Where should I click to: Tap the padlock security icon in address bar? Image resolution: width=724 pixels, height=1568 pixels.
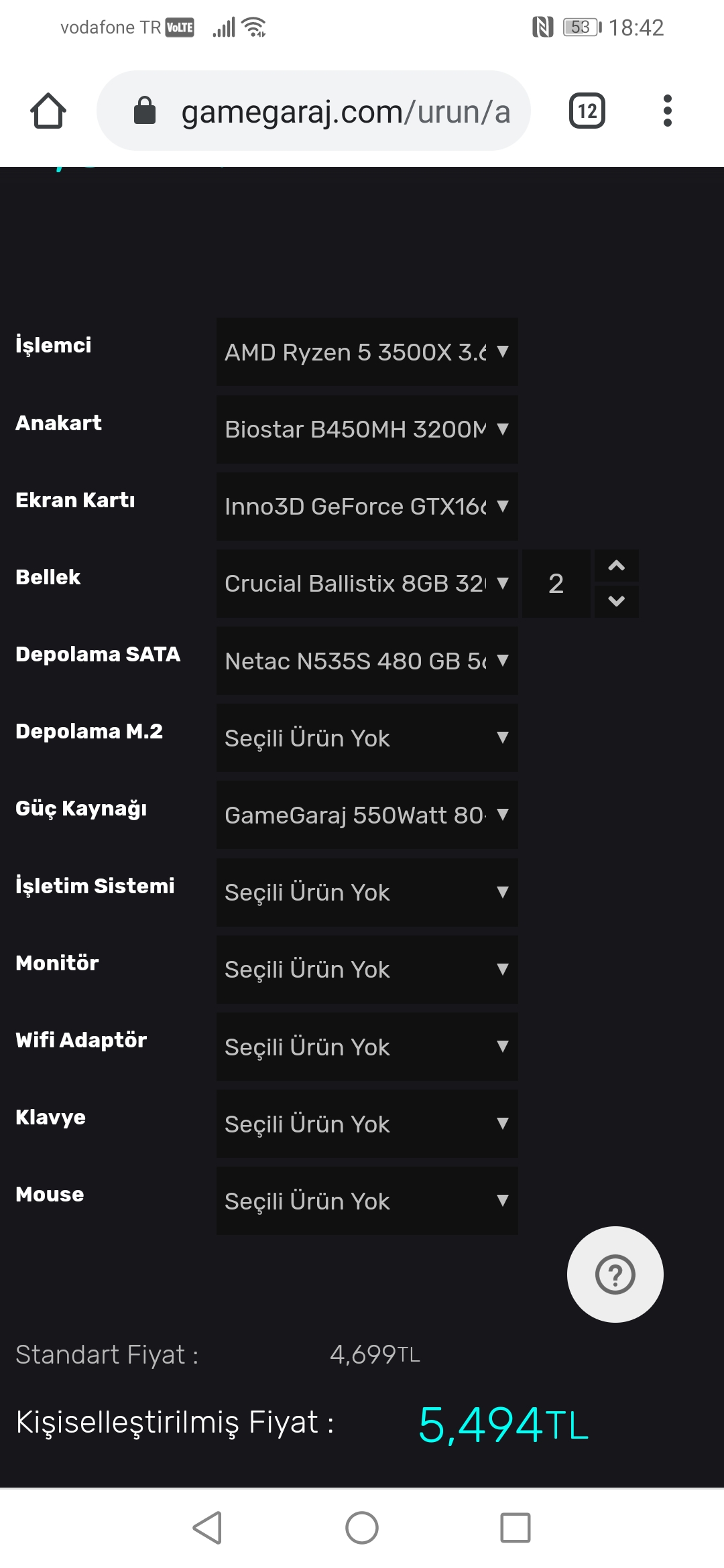[x=146, y=111]
